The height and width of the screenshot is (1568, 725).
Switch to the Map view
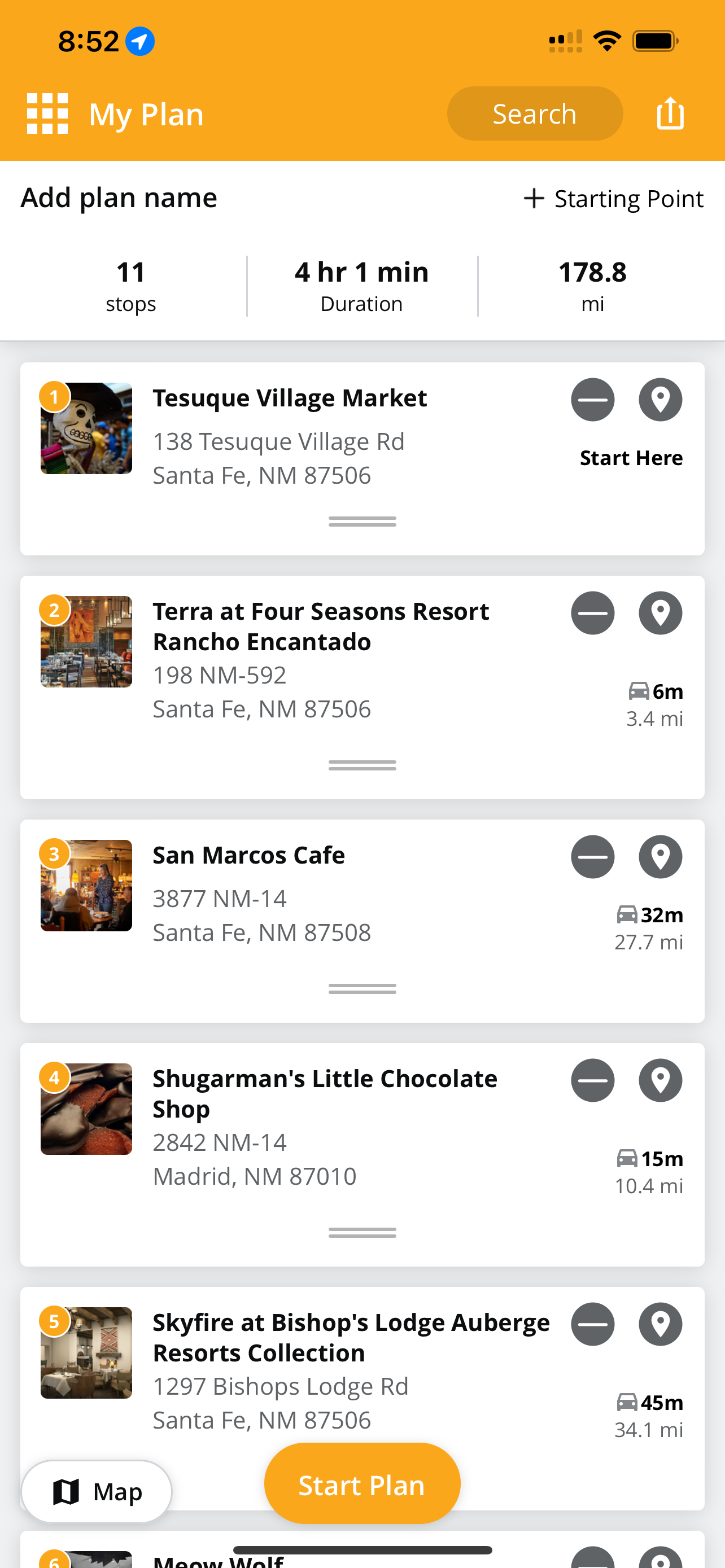97,1491
